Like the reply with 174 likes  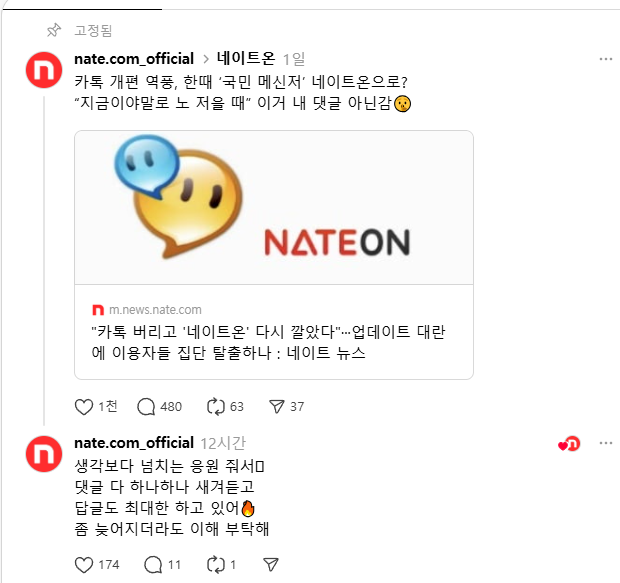pos(85,565)
